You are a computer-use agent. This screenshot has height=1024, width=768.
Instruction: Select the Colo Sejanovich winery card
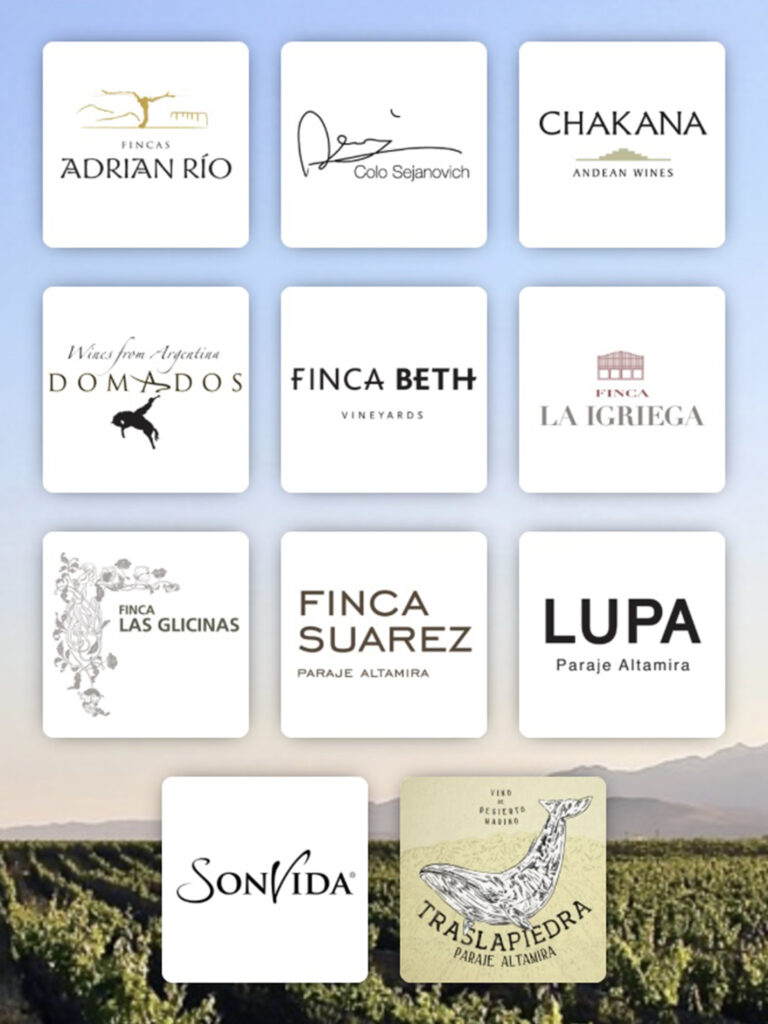[383, 144]
